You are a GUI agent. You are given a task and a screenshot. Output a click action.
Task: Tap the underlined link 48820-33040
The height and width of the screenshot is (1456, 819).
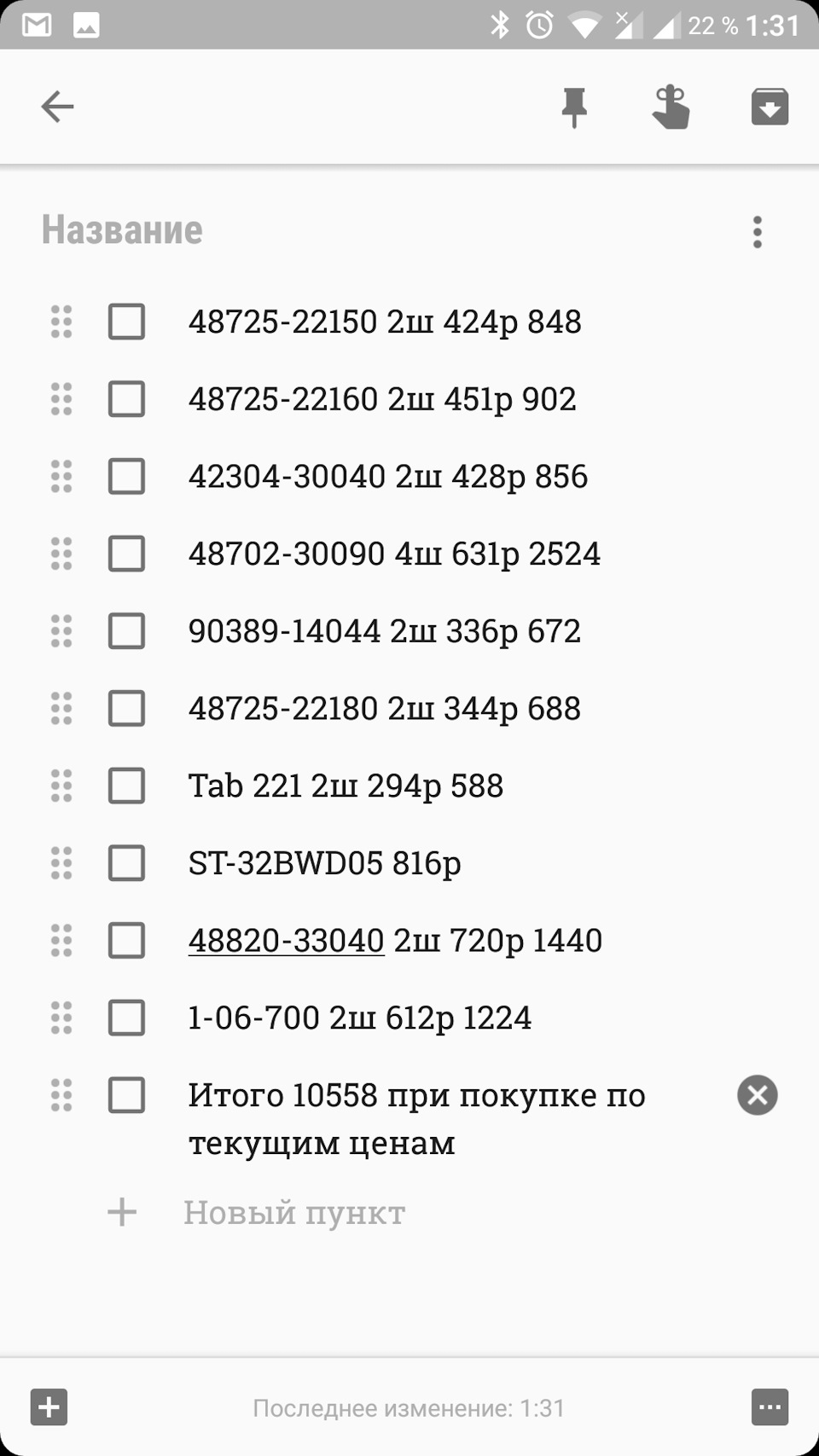tap(287, 941)
